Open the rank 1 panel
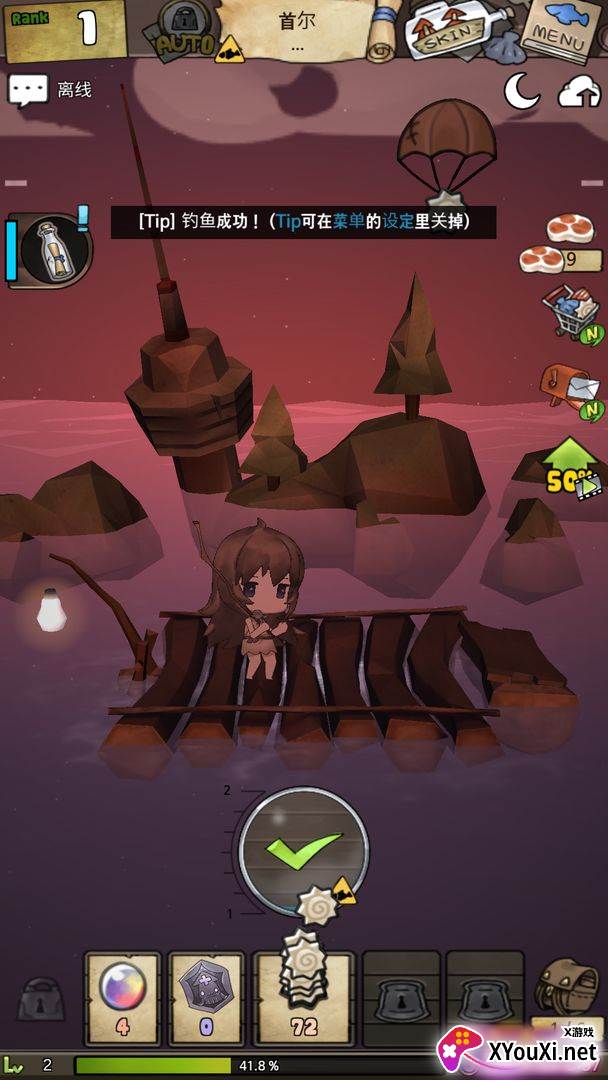Screen dimensions: 608x1080 (66, 29)
